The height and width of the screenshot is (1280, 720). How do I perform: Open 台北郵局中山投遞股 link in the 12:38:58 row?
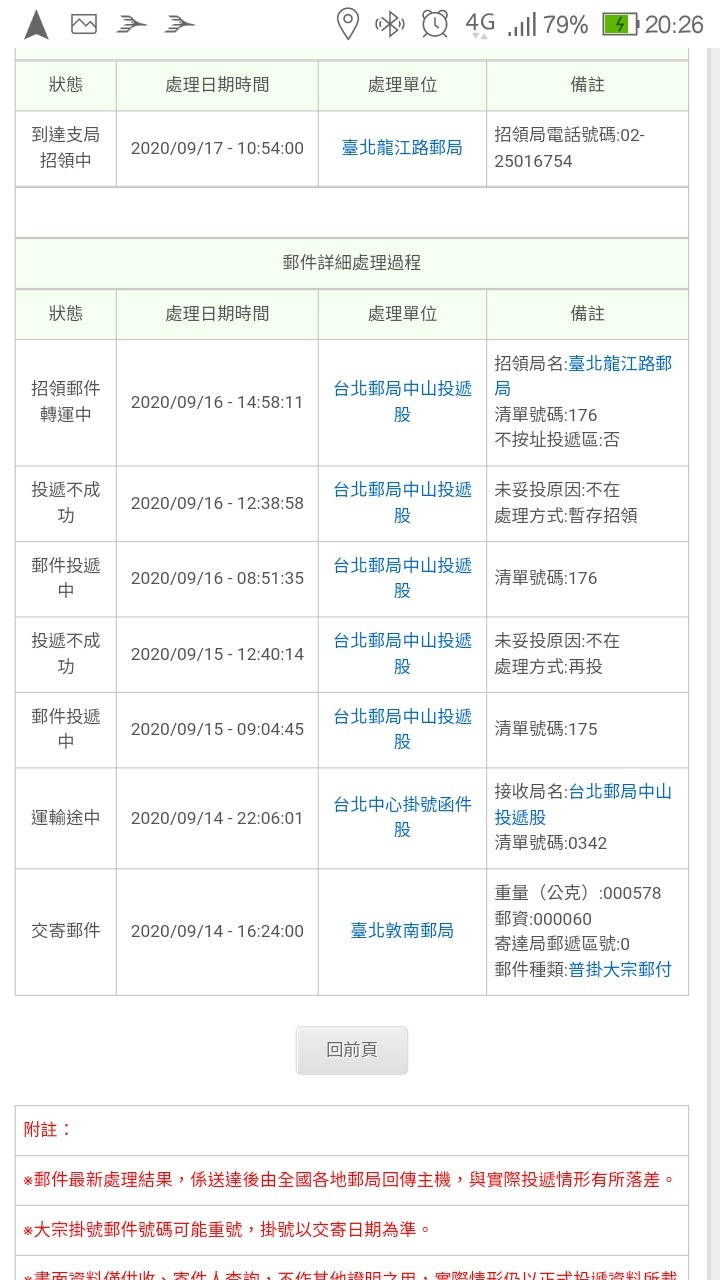click(x=402, y=503)
